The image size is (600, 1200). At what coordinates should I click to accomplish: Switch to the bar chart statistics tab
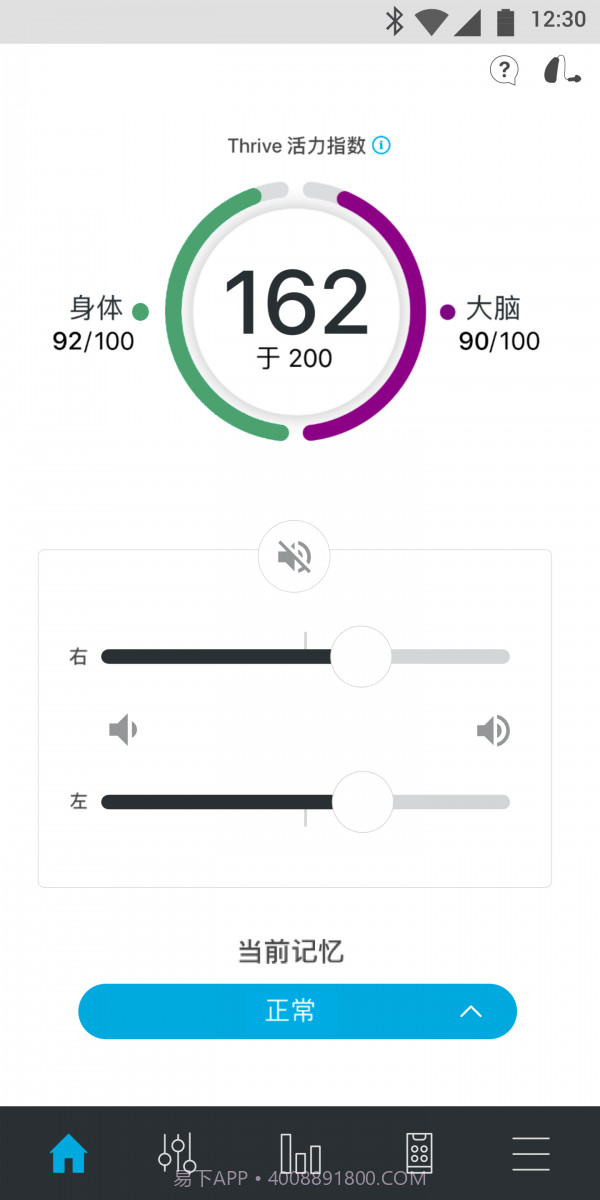click(x=300, y=1154)
